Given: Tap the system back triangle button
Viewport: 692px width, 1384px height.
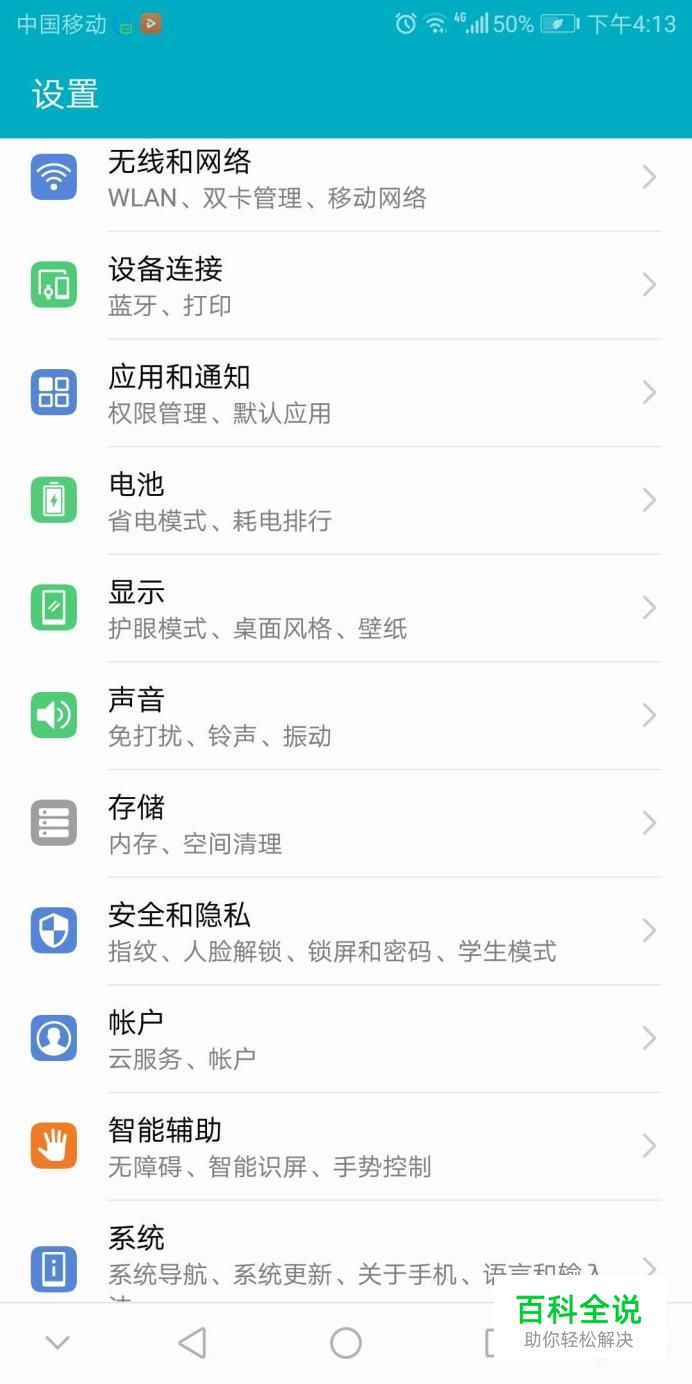Looking at the screenshot, I should (192, 1343).
